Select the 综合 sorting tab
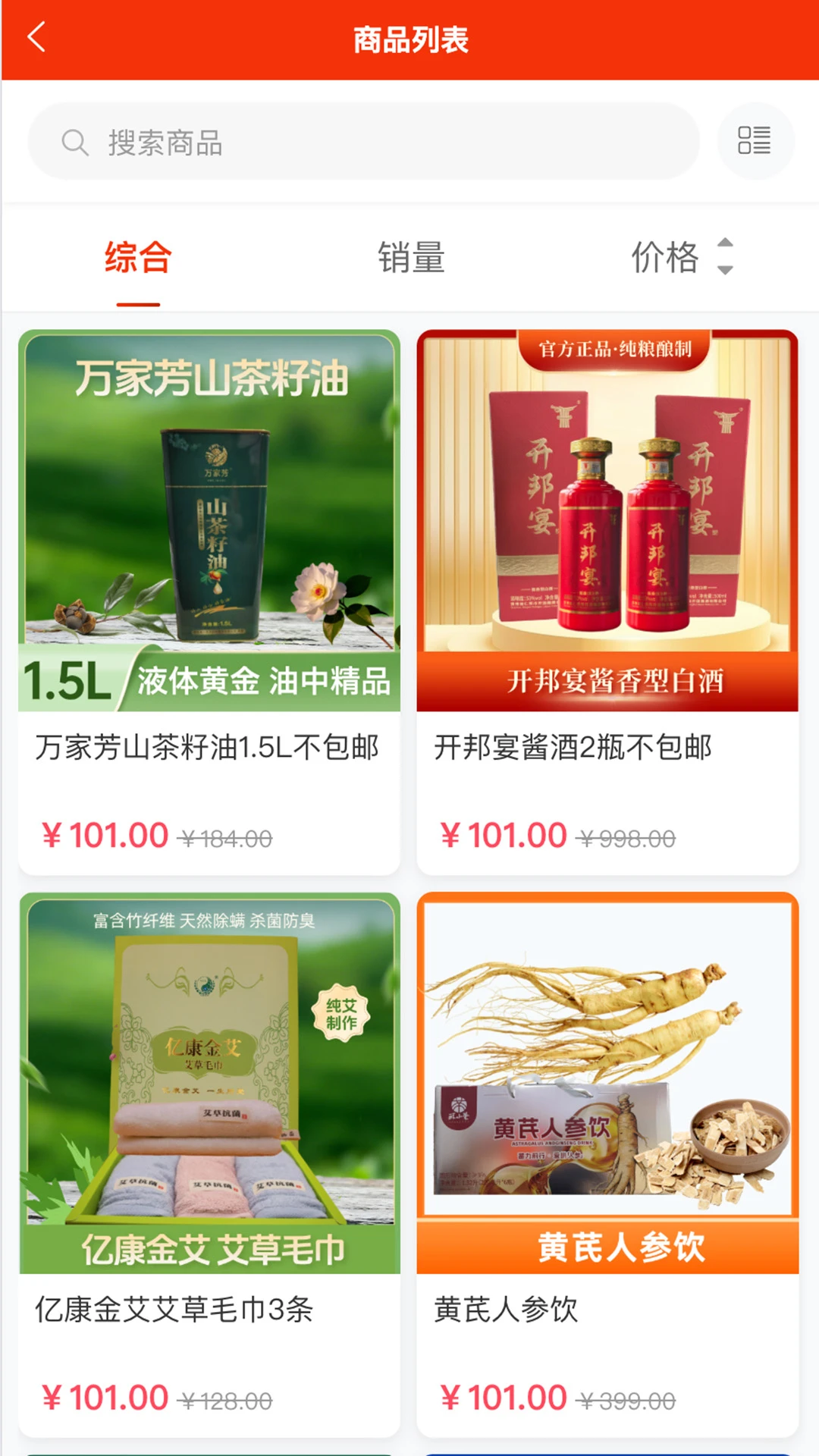Viewport: 819px width, 1456px height. pyautogui.click(x=138, y=258)
